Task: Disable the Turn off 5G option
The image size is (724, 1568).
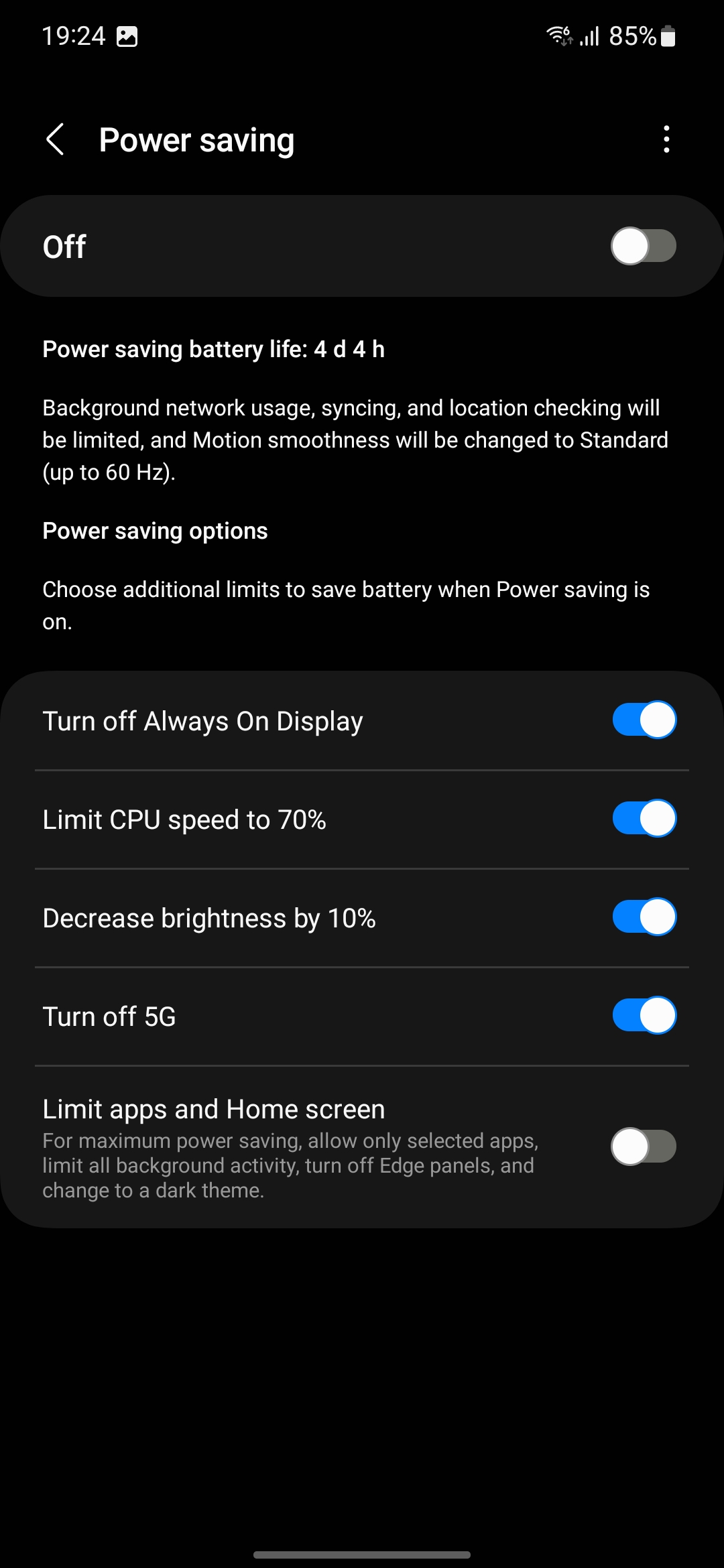Action: point(644,1016)
